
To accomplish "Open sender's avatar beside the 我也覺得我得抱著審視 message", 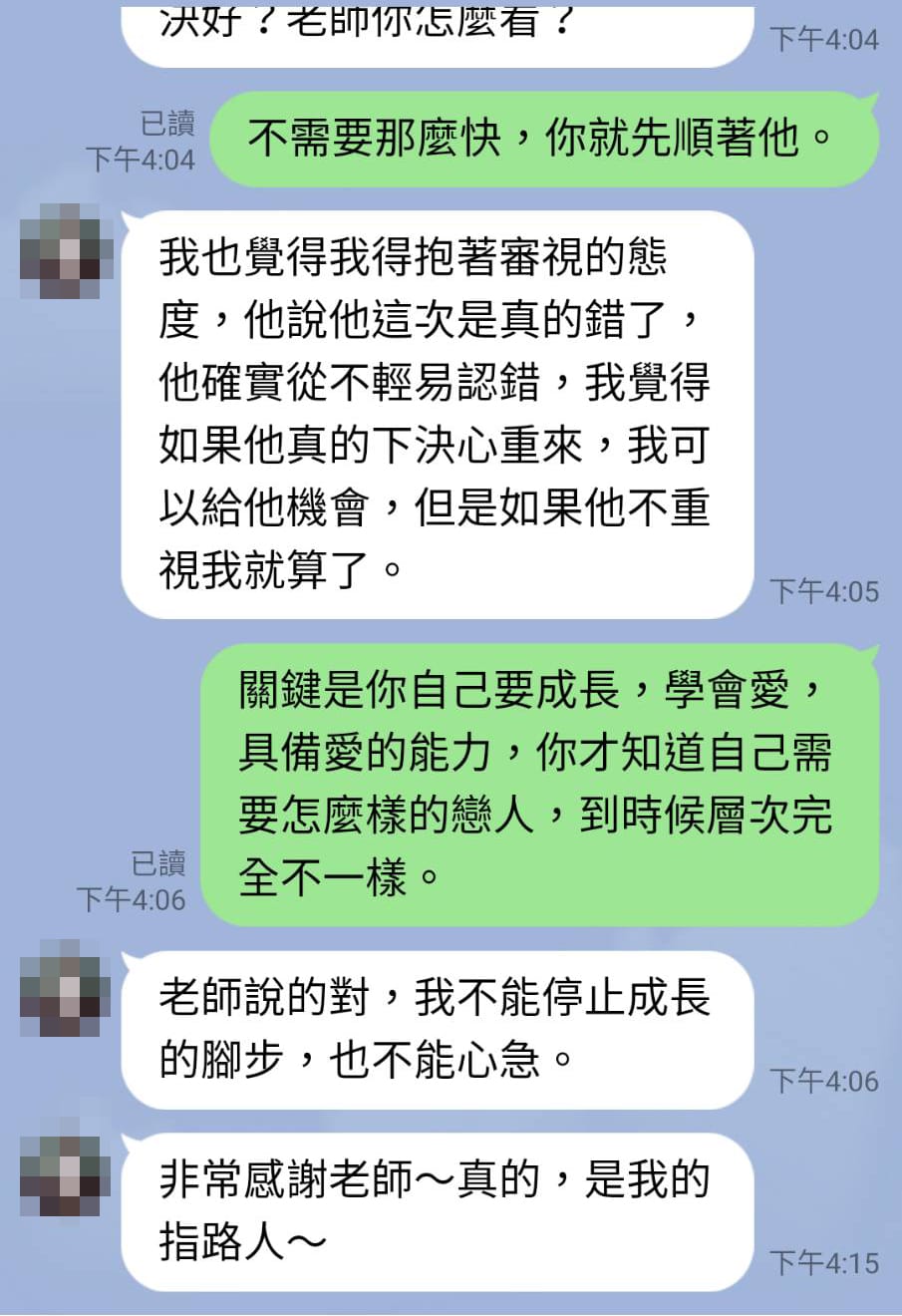I will point(66,251).
